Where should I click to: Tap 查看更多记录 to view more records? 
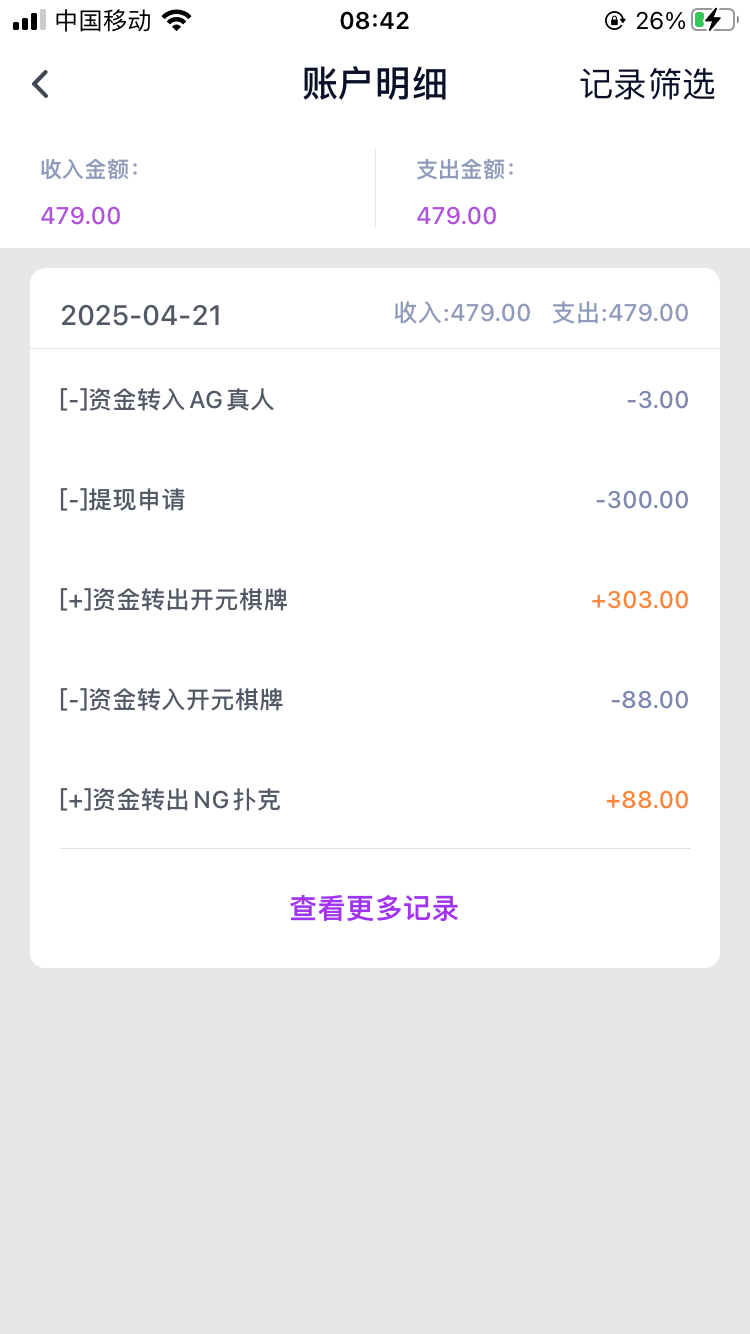point(374,908)
